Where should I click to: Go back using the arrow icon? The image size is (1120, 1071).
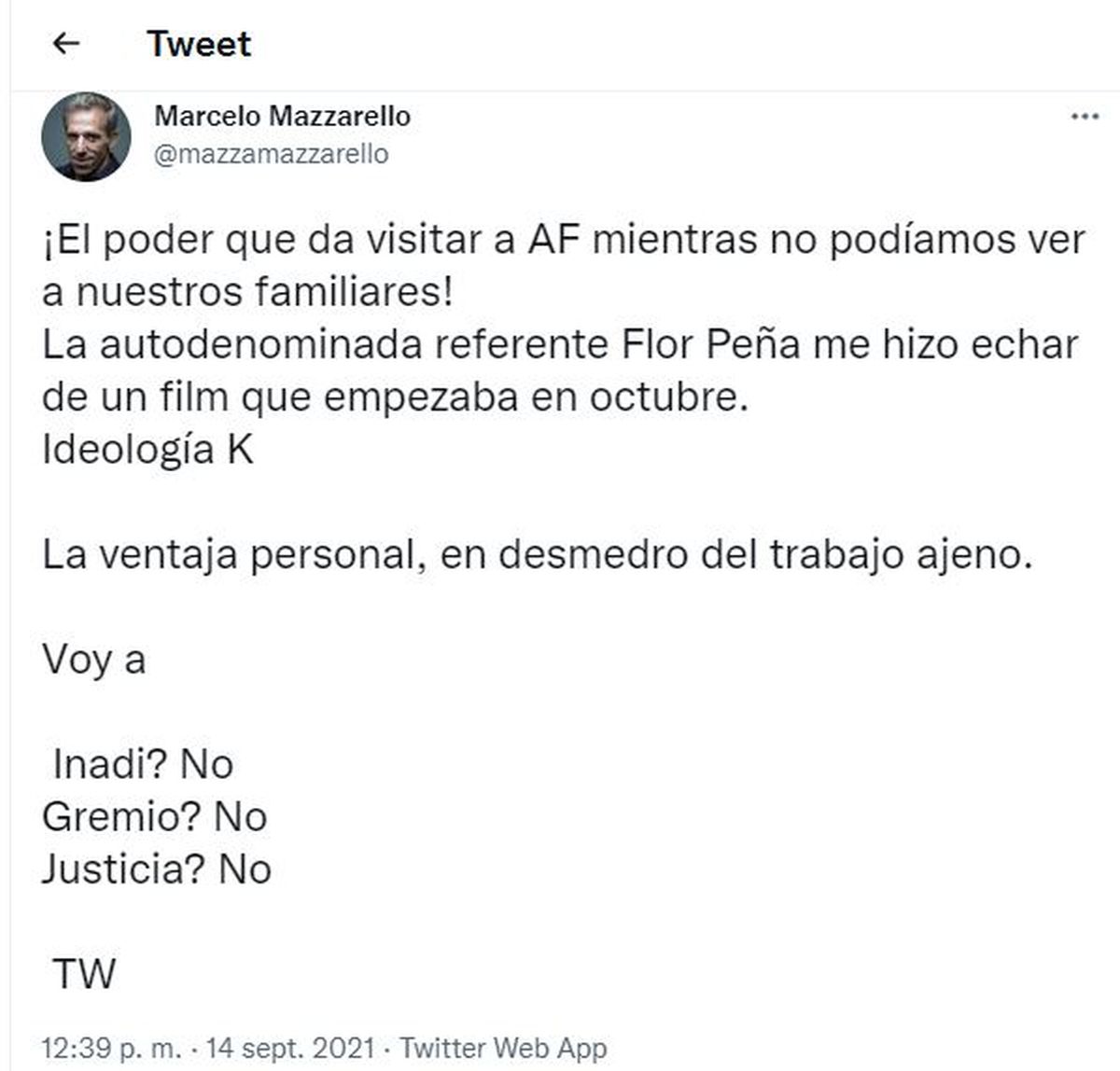pos(66,44)
